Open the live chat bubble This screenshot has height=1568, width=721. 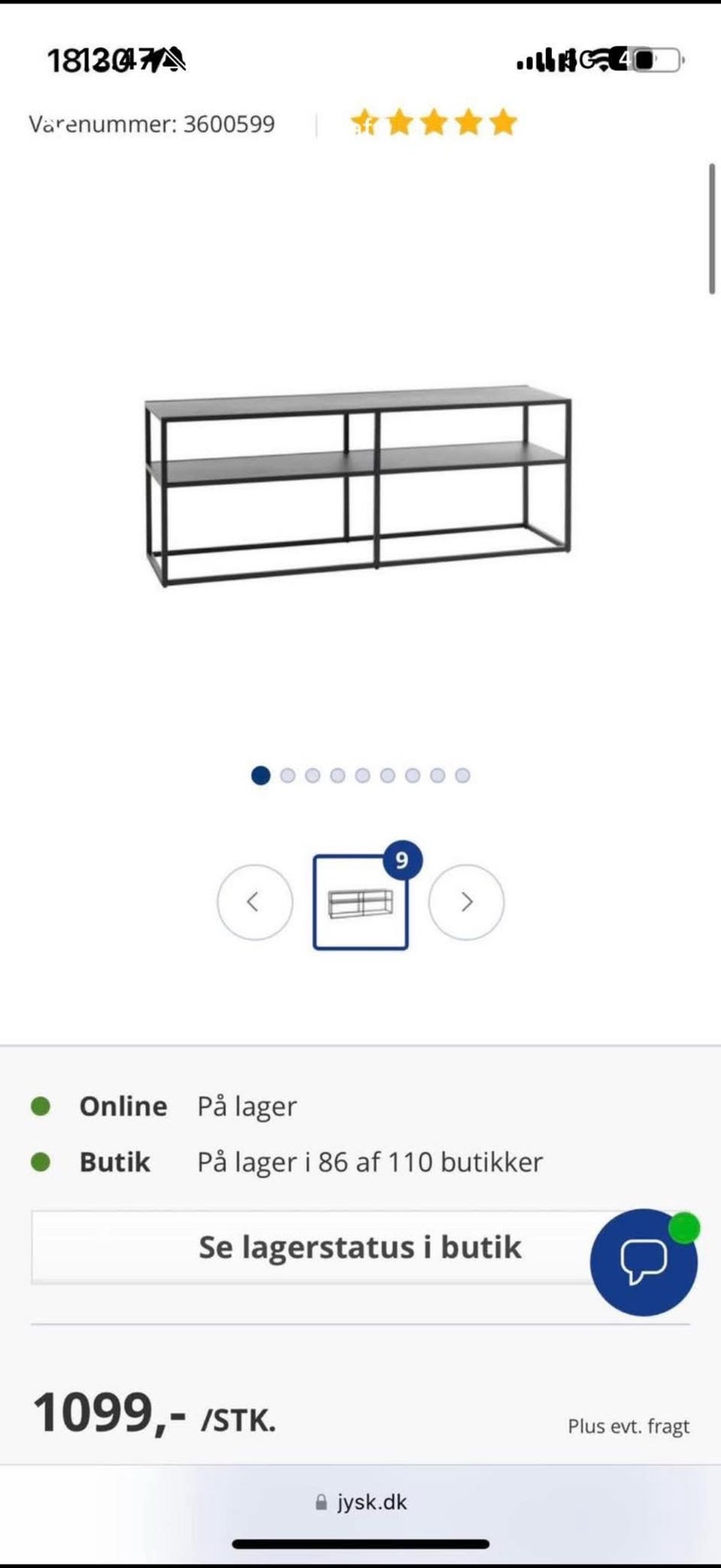(x=644, y=1262)
